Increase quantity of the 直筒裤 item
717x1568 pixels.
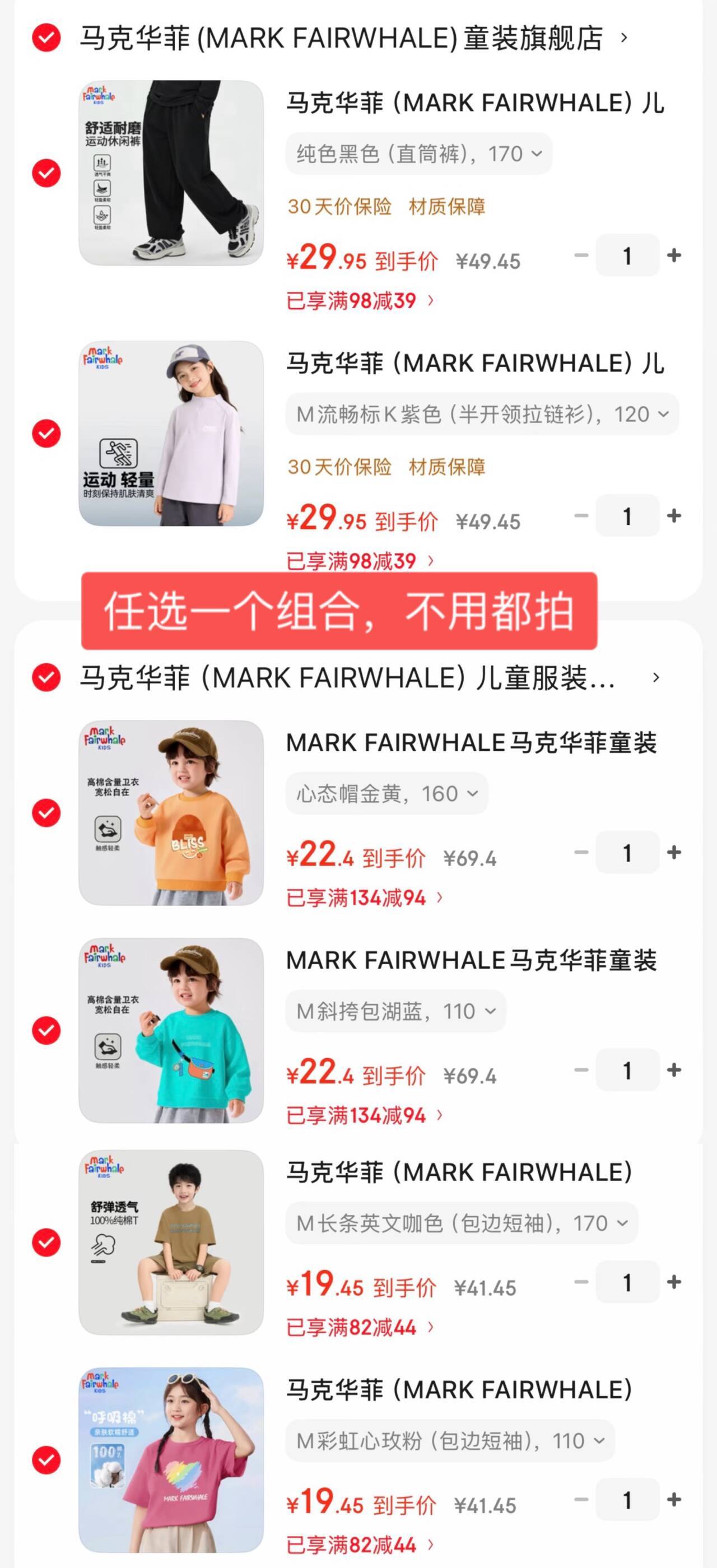click(674, 255)
